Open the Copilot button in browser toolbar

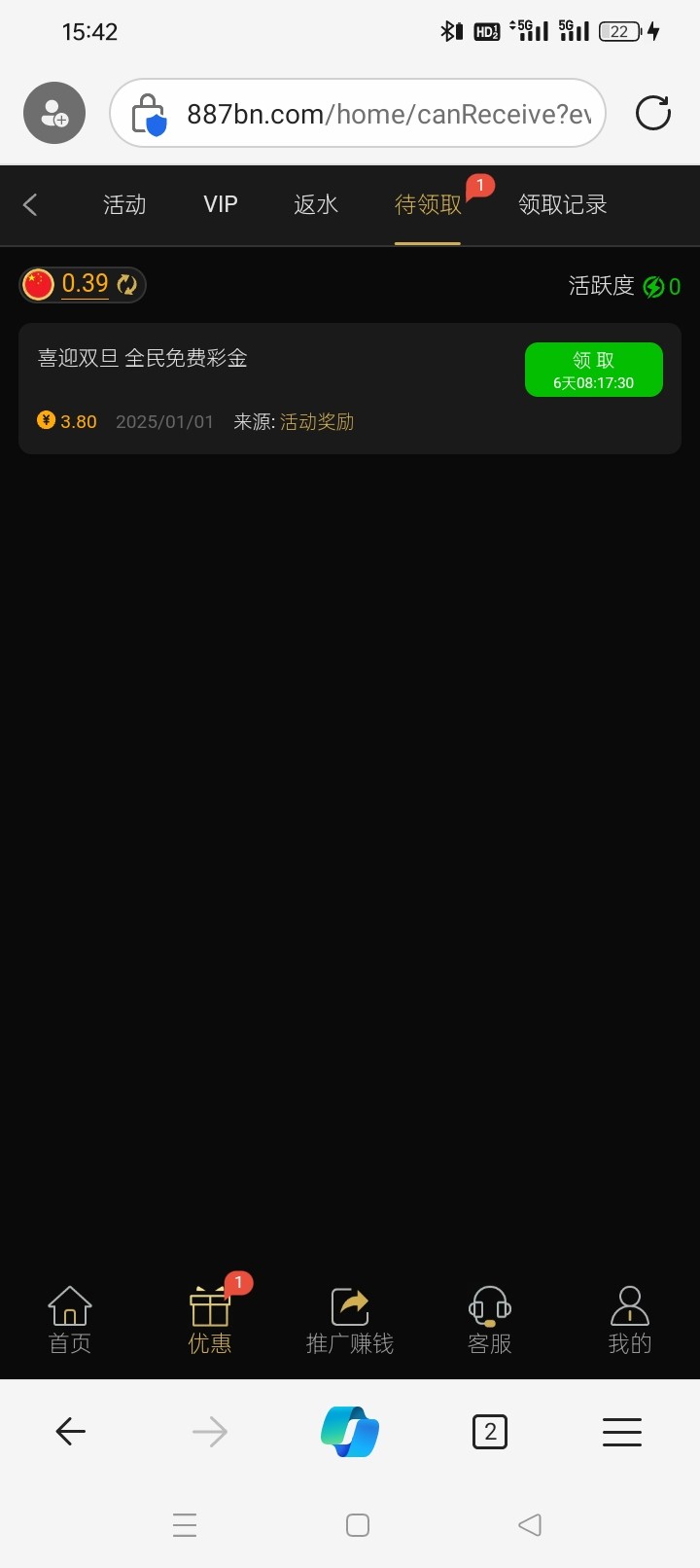[350, 1431]
